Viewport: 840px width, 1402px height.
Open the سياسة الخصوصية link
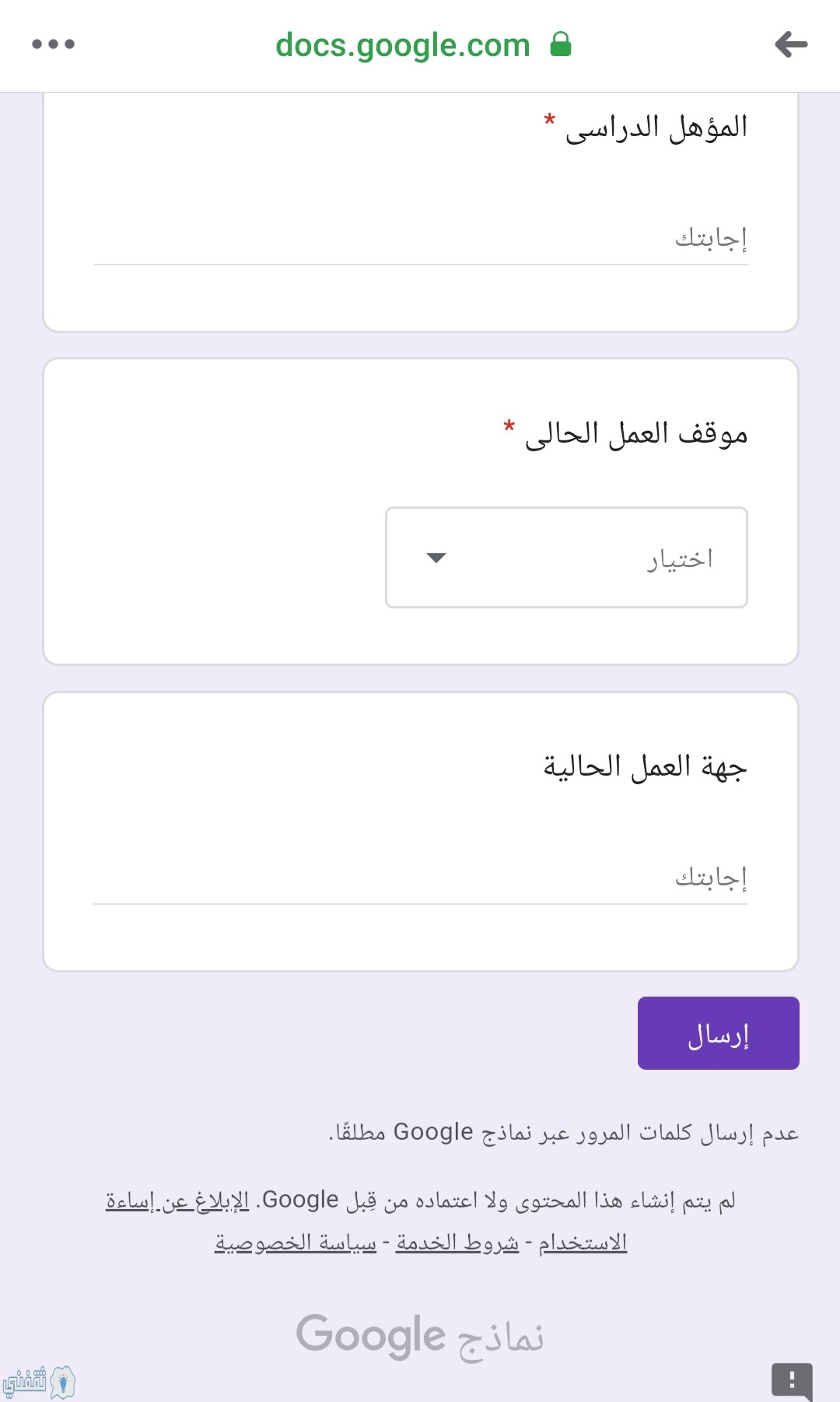pyautogui.click(x=296, y=1243)
